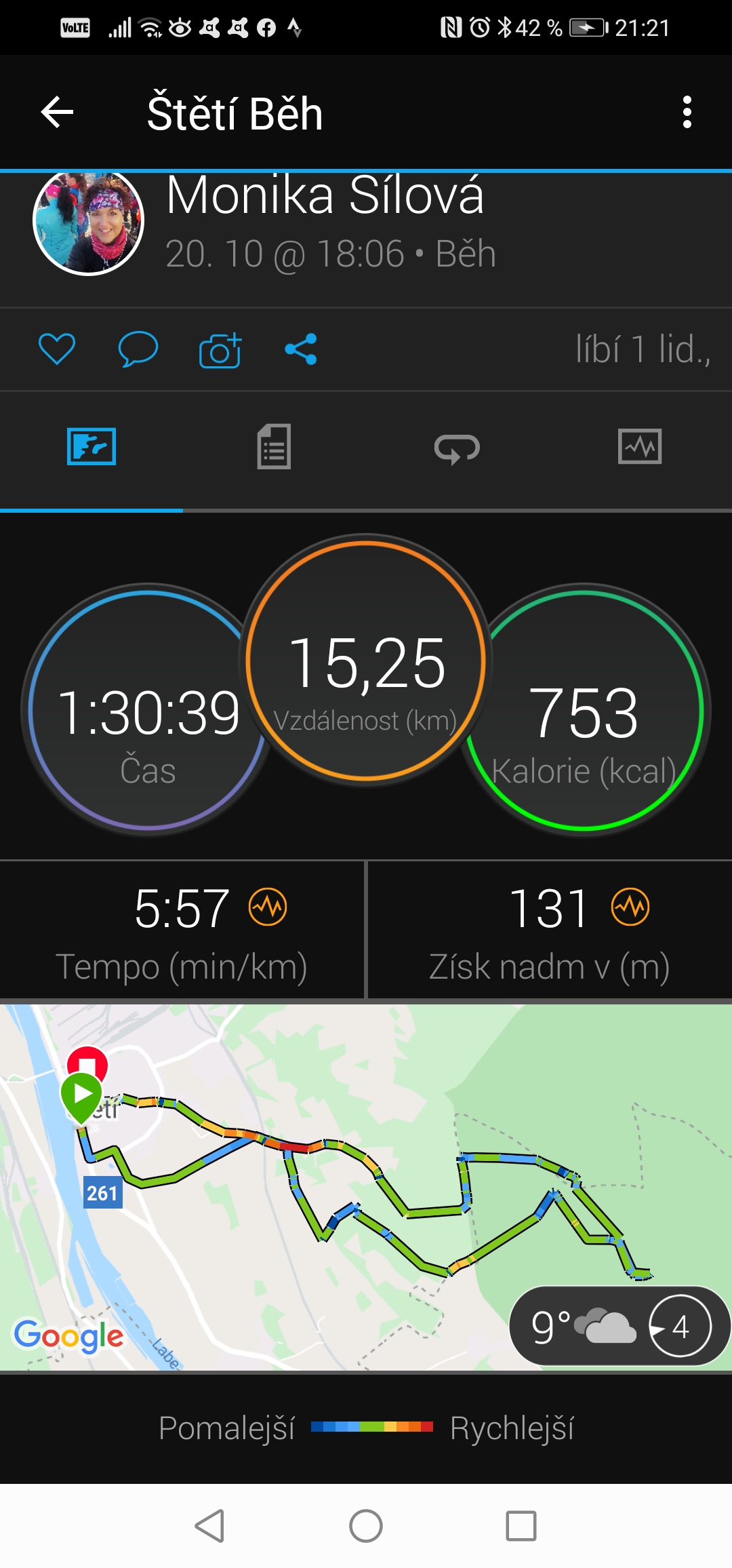Screen dimensions: 732x1568
Task: Go back from Štětí Běh activity
Action: [57, 112]
